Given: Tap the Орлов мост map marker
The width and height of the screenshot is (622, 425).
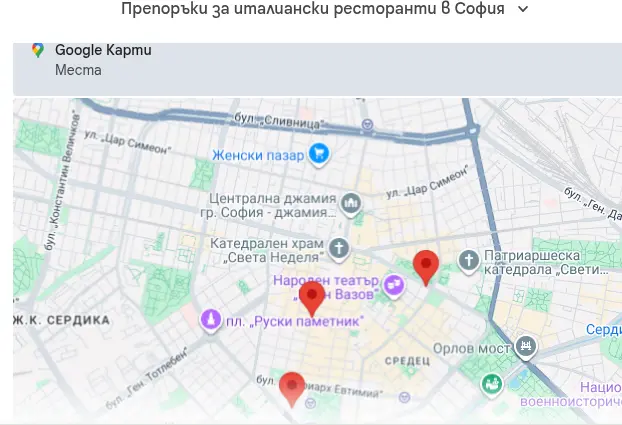Looking at the screenshot, I should pos(526,348).
